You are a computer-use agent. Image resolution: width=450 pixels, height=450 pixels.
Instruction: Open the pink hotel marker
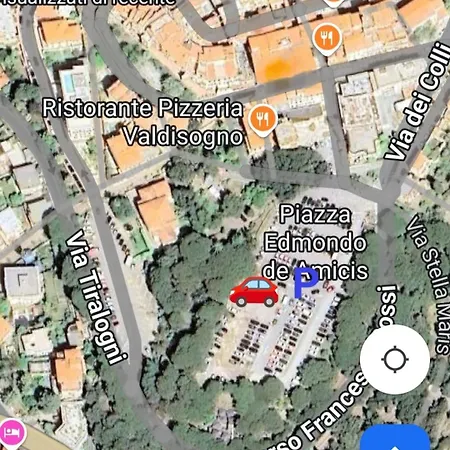12,432
